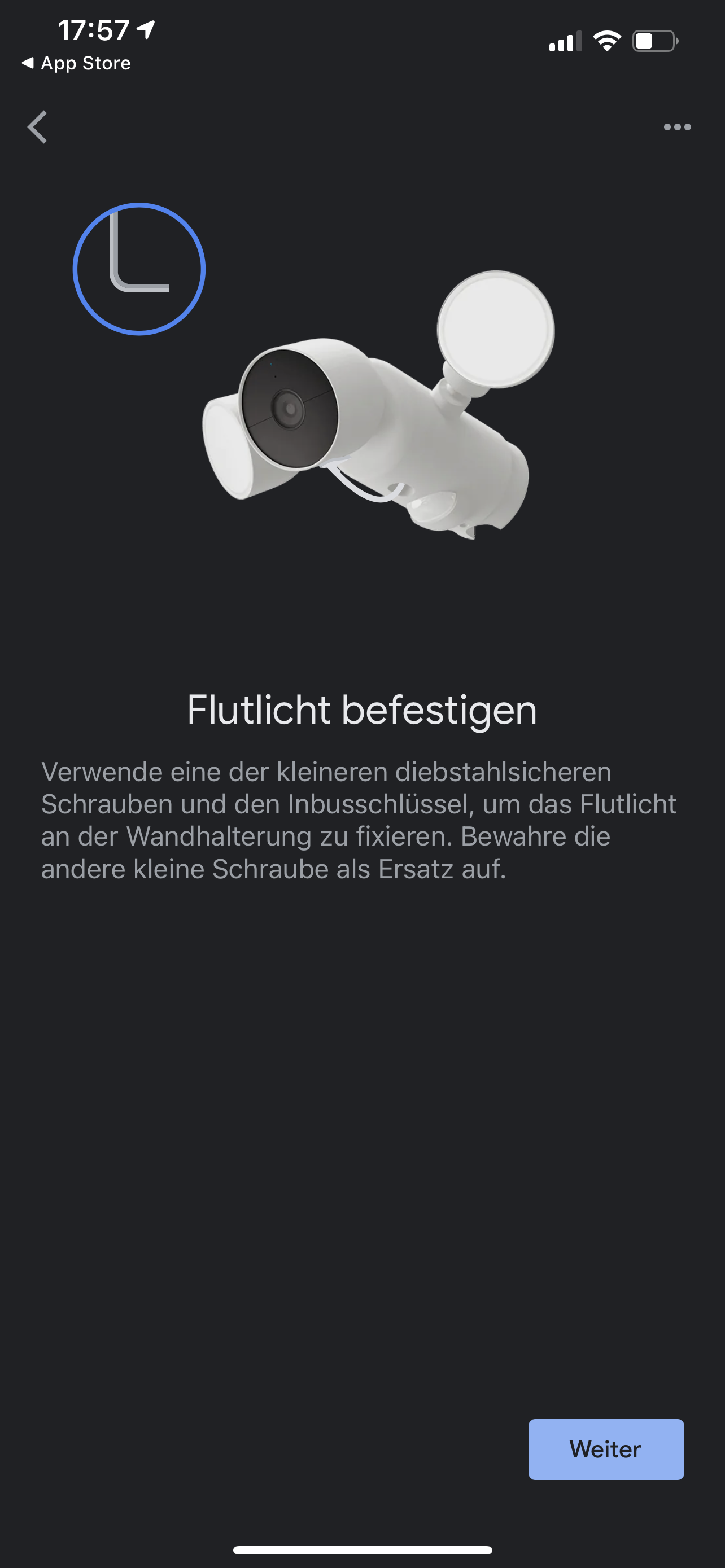Screen dimensions: 725x1568
Task: Go back to the previous setup step
Action: (38, 127)
